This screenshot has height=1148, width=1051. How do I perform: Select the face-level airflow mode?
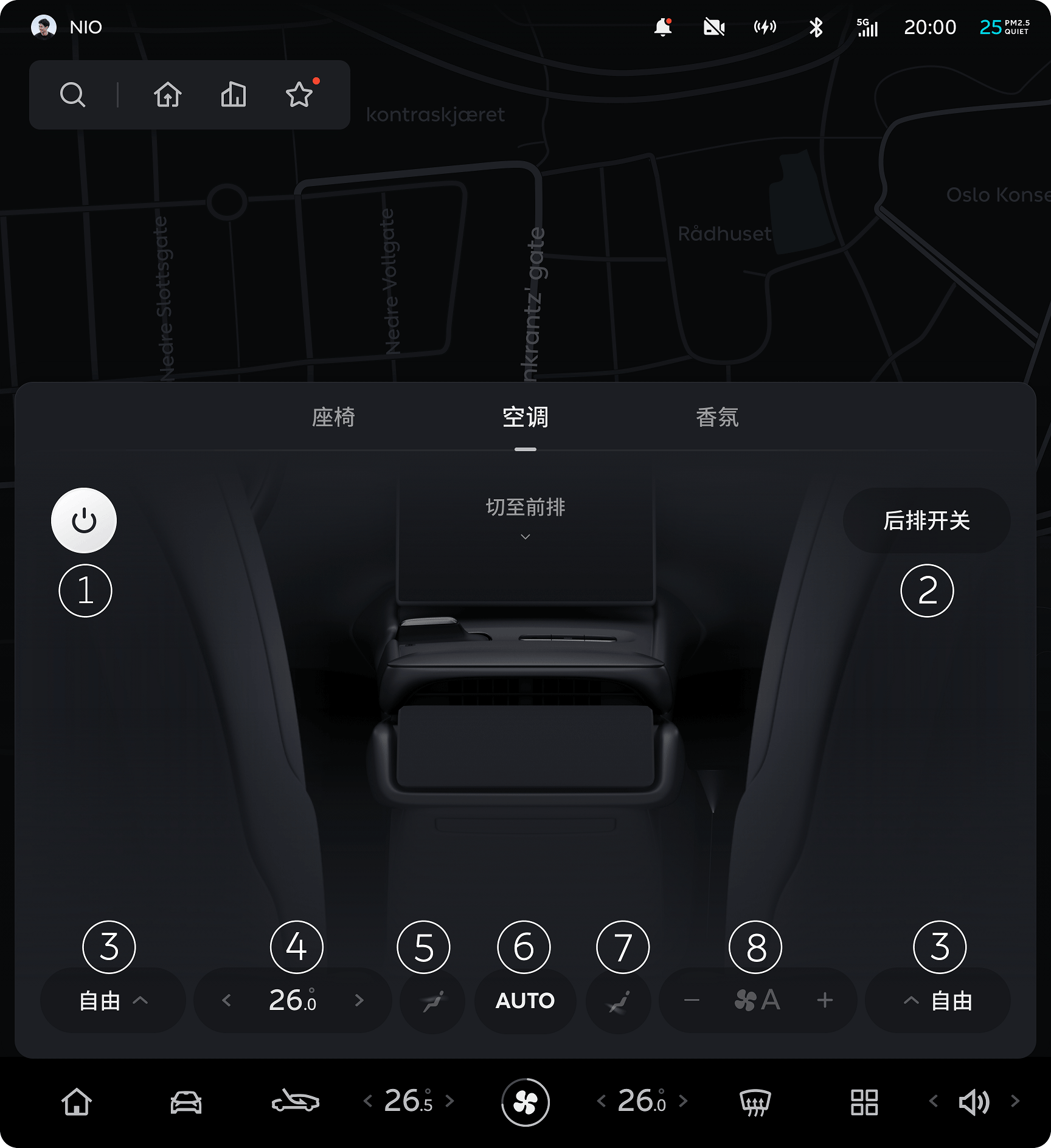pyautogui.click(x=432, y=1000)
